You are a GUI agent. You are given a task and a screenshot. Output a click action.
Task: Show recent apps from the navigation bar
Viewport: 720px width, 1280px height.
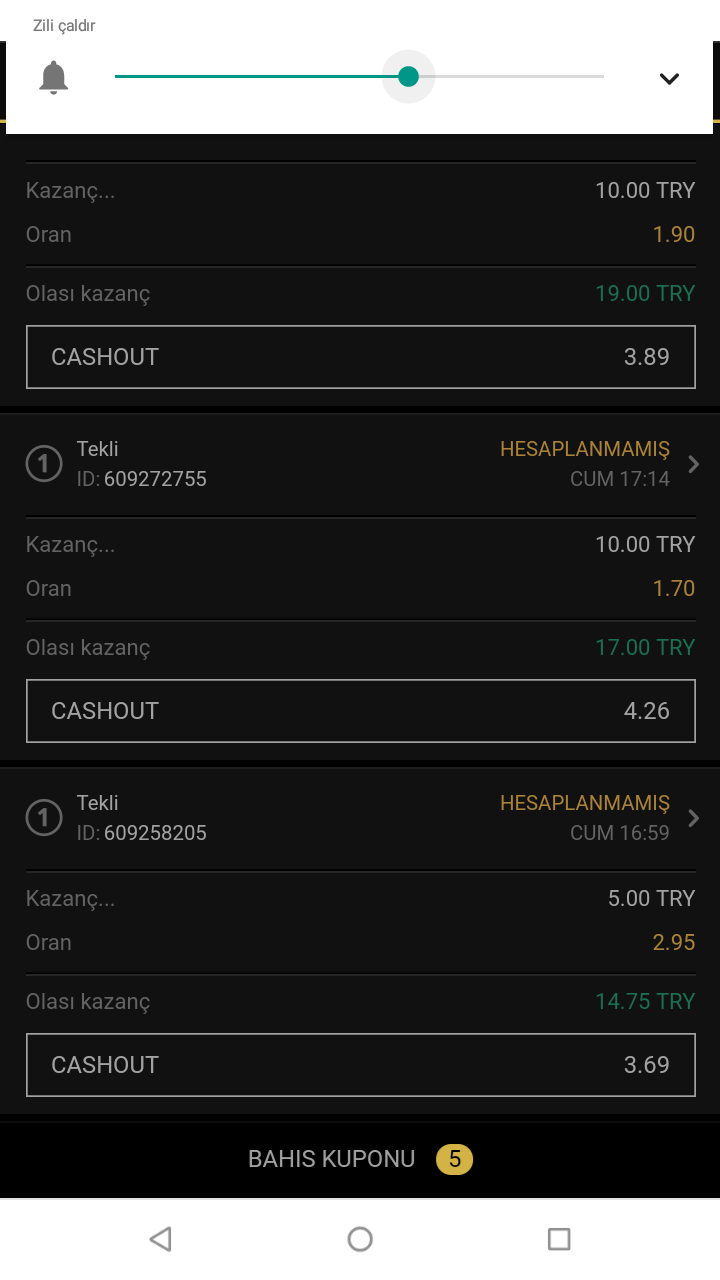click(559, 1239)
